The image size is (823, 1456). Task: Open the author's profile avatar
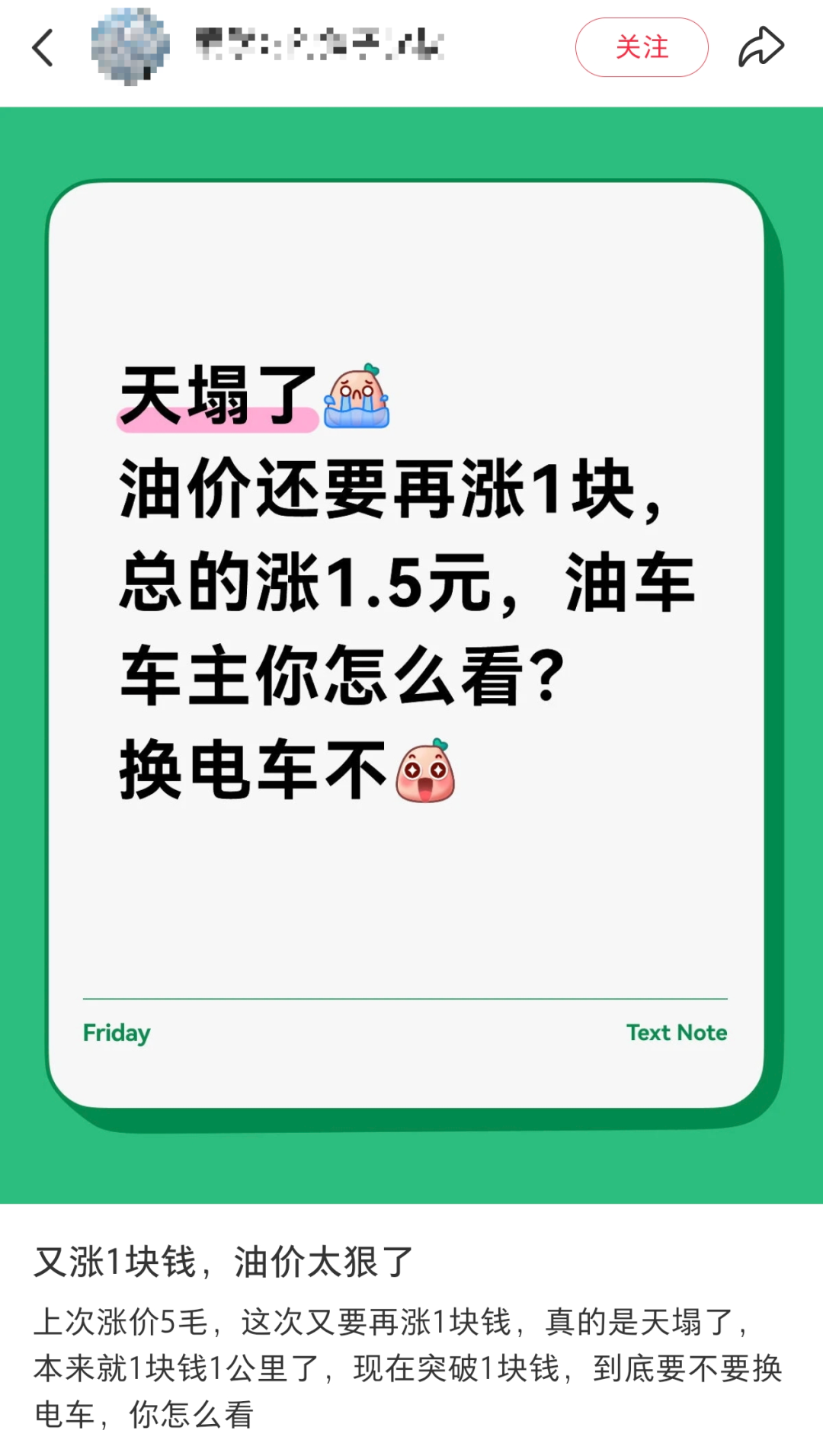pyautogui.click(x=130, y=46)
